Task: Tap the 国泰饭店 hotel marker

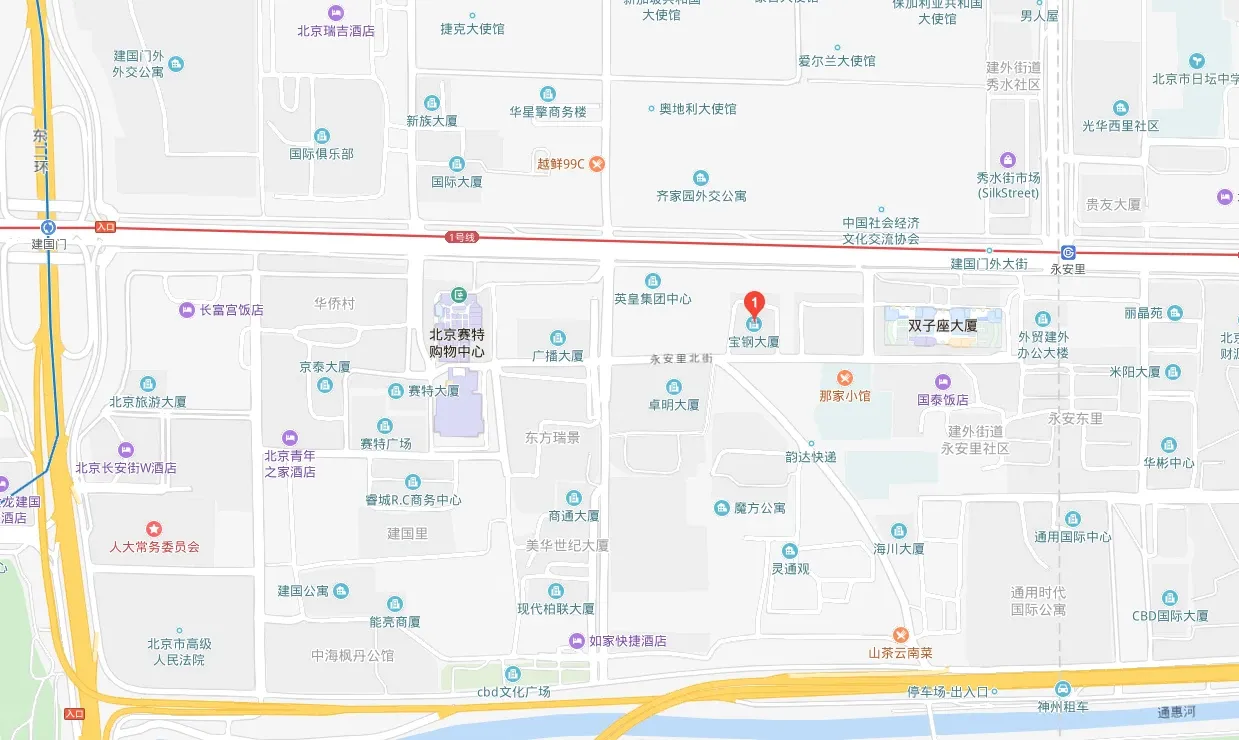Action: click(x=943, y=382)
